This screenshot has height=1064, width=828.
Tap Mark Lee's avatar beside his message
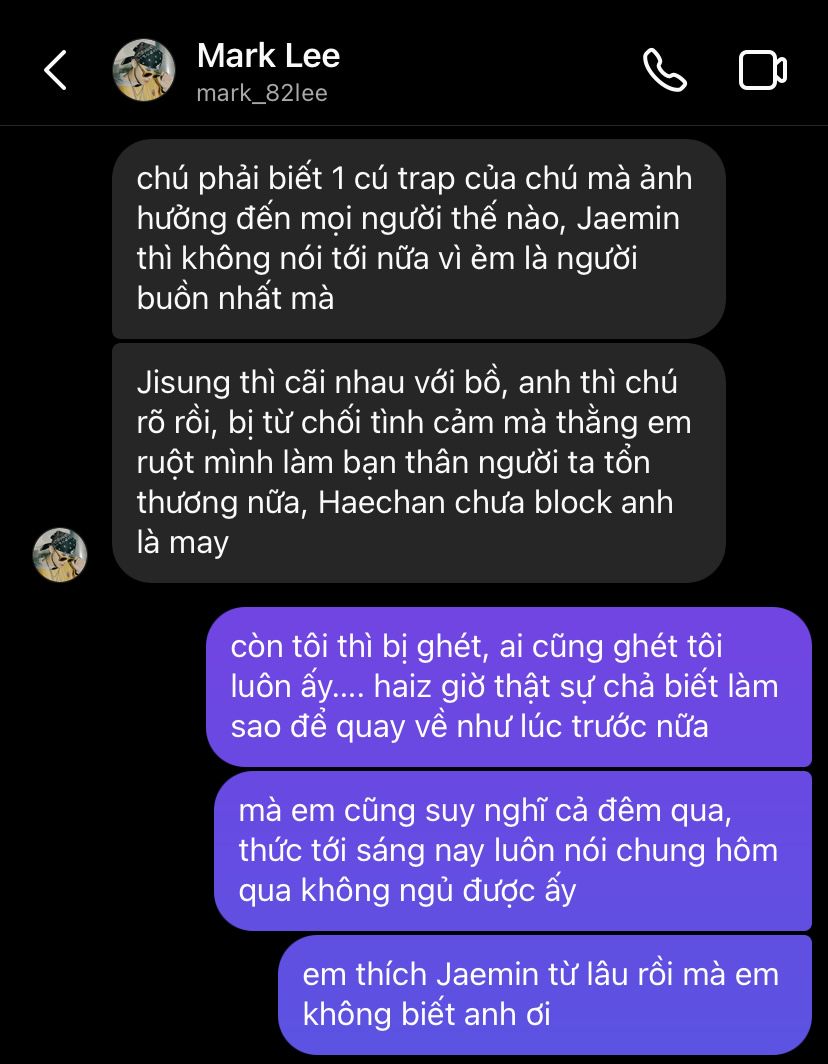tap(60, 555)
